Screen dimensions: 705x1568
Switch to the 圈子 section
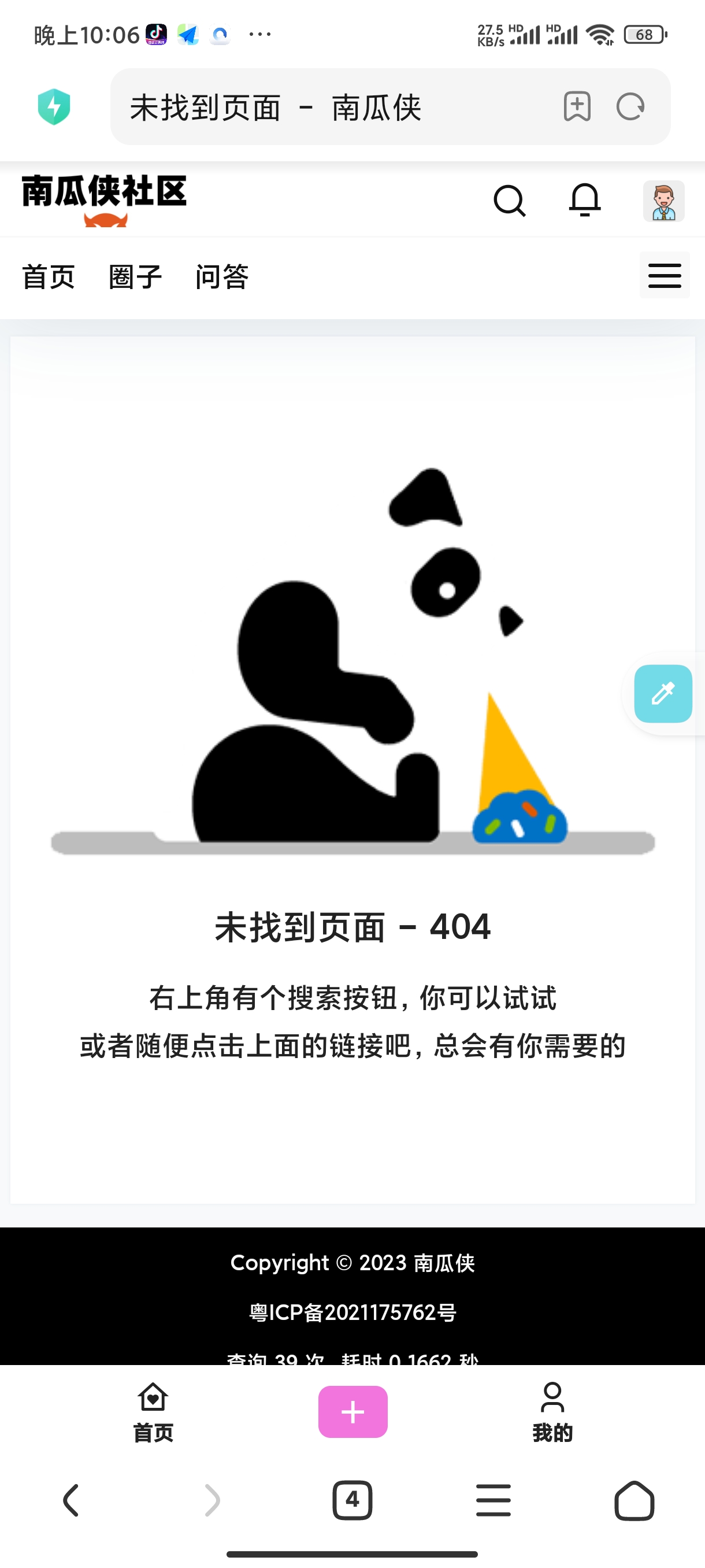(x=135, y=277)
